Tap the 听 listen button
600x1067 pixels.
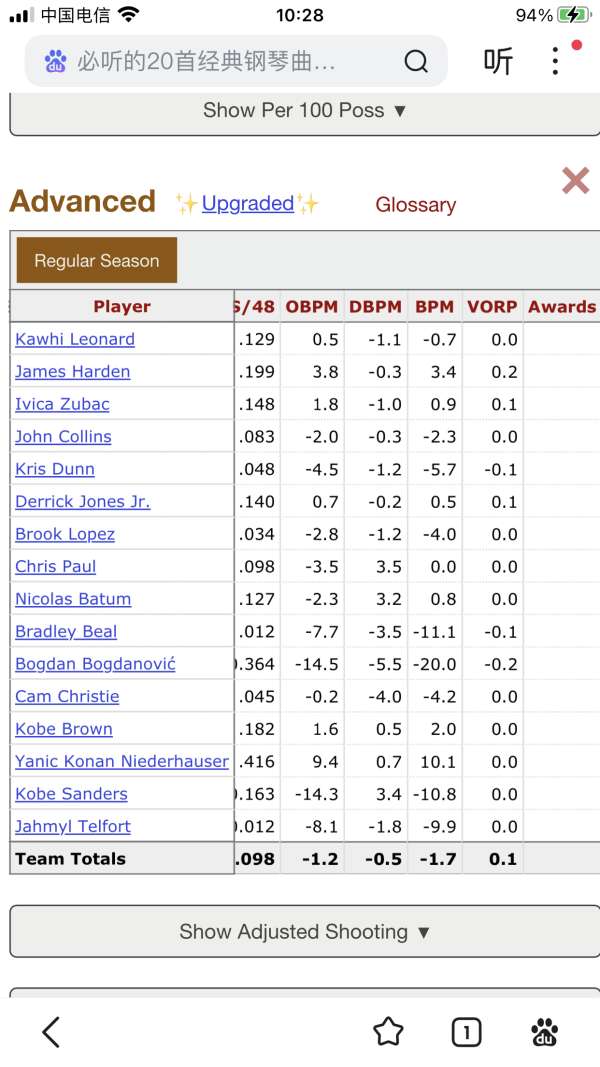click(x=498, y=62)
